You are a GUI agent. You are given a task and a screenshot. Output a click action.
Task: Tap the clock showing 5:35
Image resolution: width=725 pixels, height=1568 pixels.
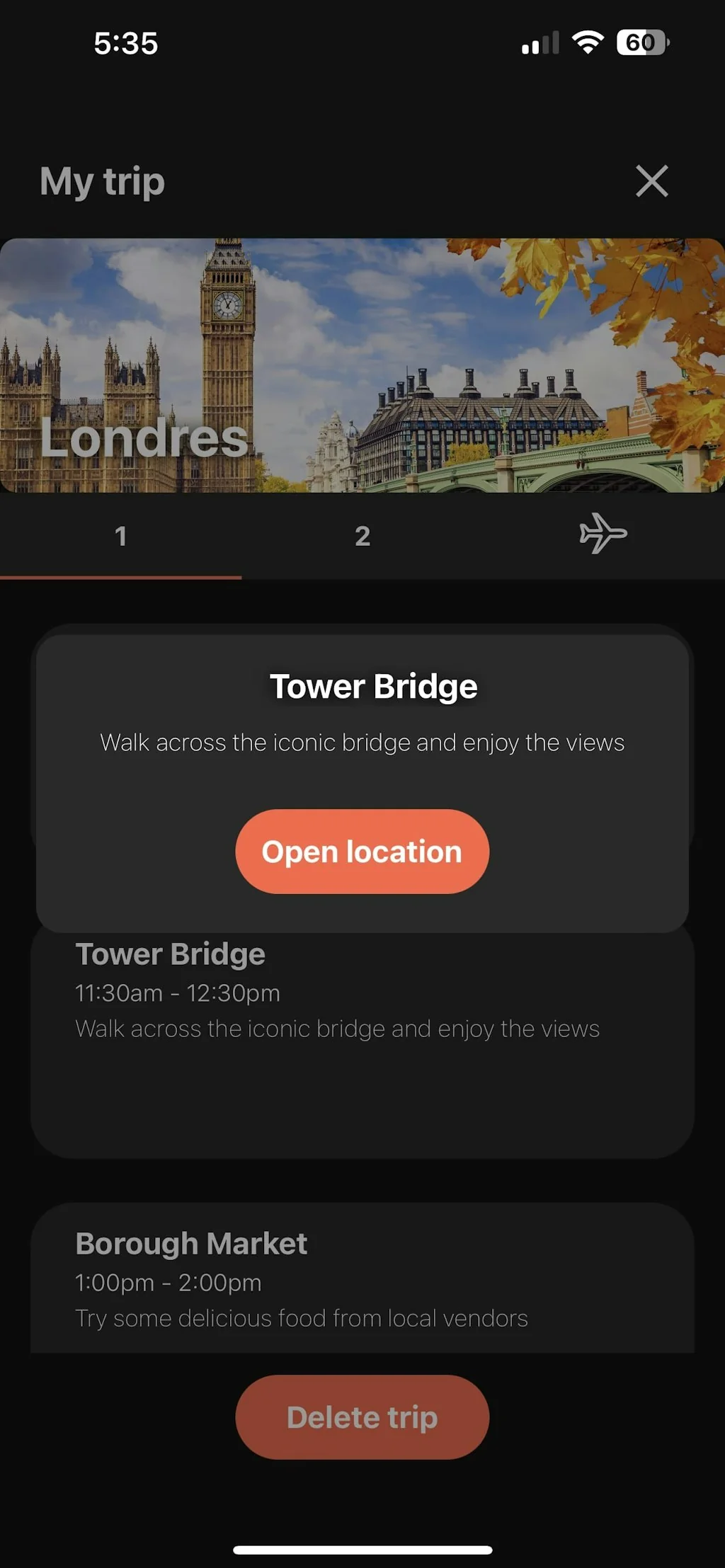[124, 44]
